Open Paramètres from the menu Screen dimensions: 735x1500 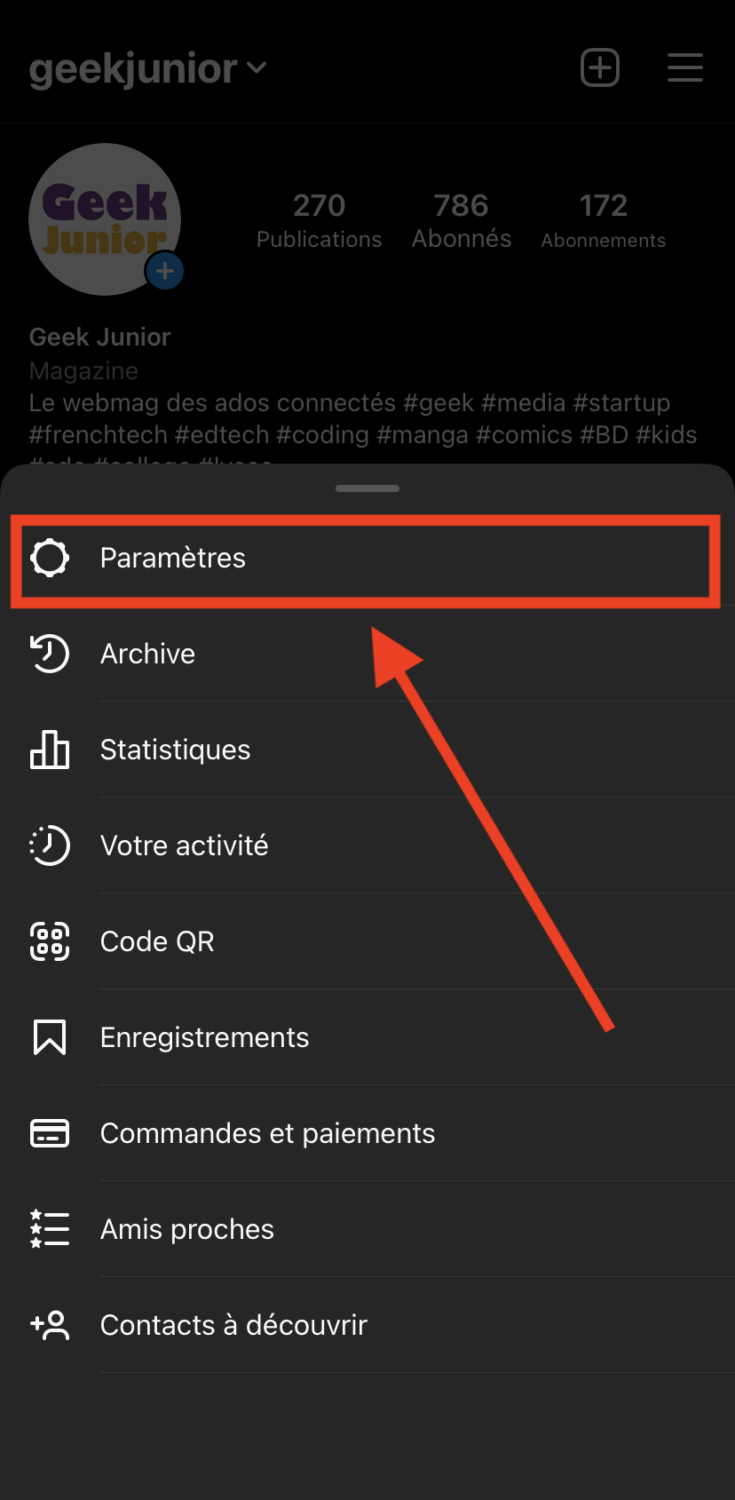(x=172, y=558)
